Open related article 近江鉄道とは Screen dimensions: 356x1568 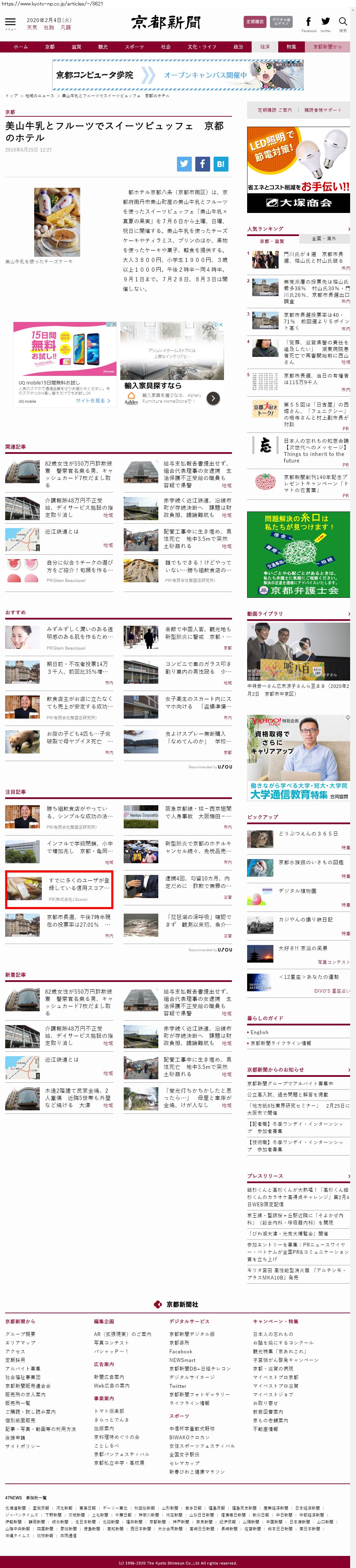click(x=62, y=532)
